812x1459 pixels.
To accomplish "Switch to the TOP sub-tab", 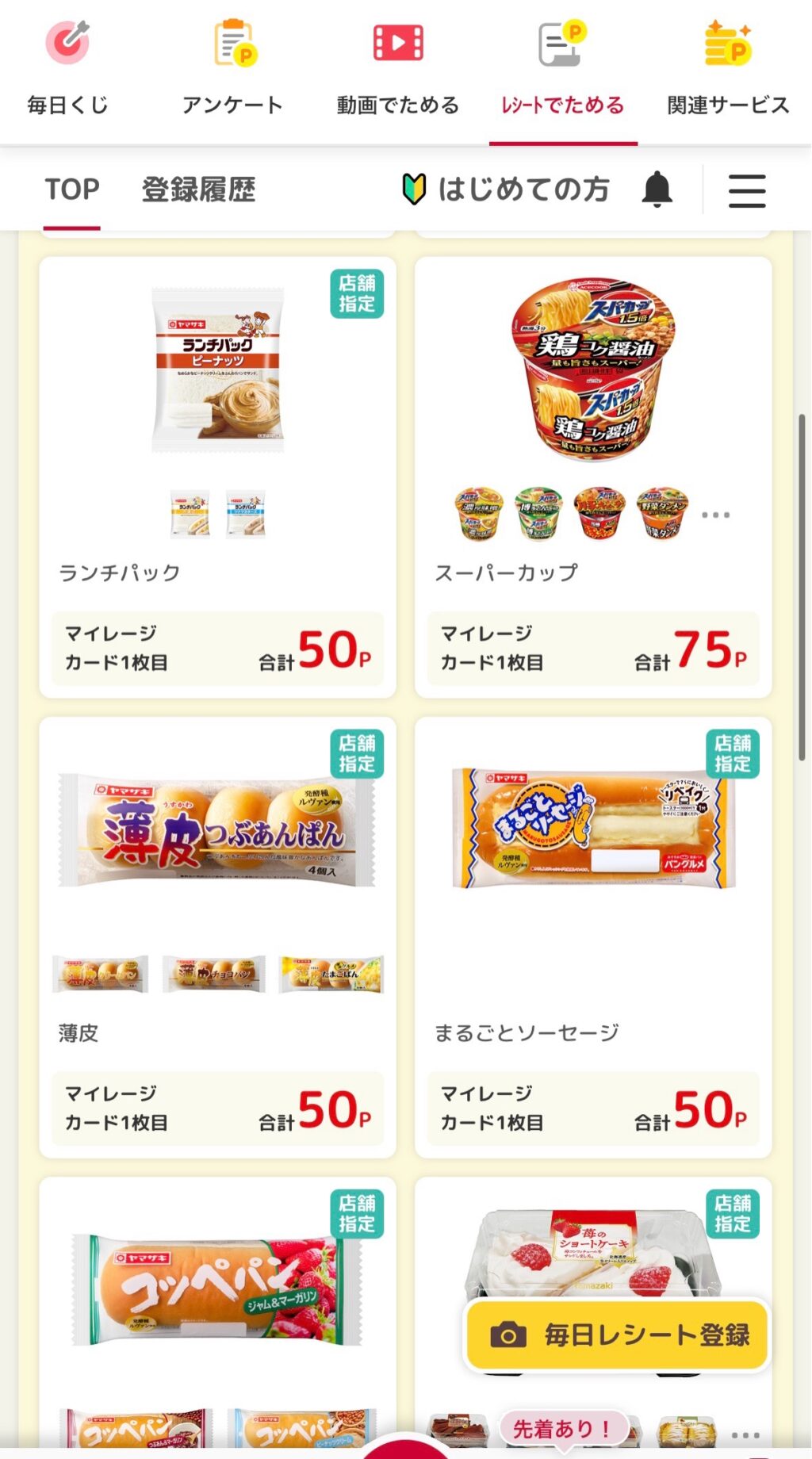I will pos(72,190).
